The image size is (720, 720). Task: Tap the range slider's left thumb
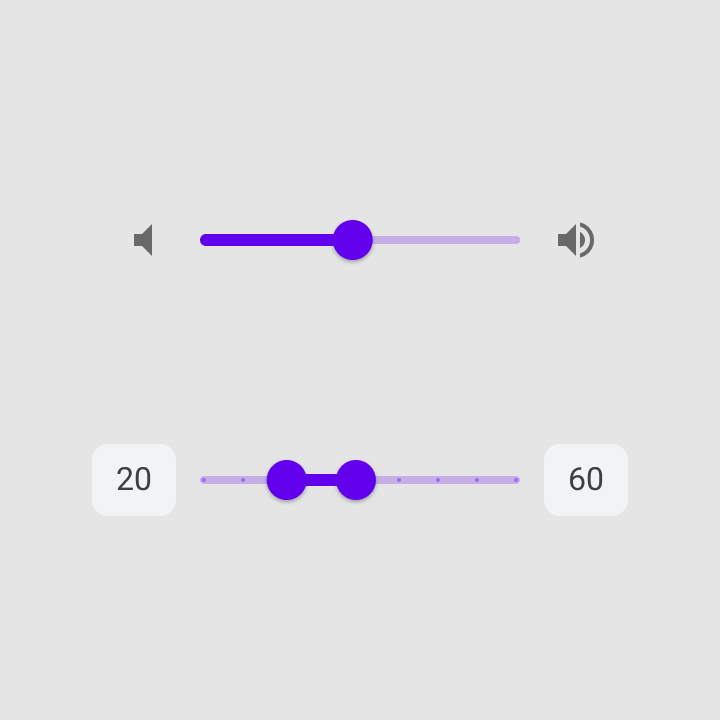(x=287, y=480)
